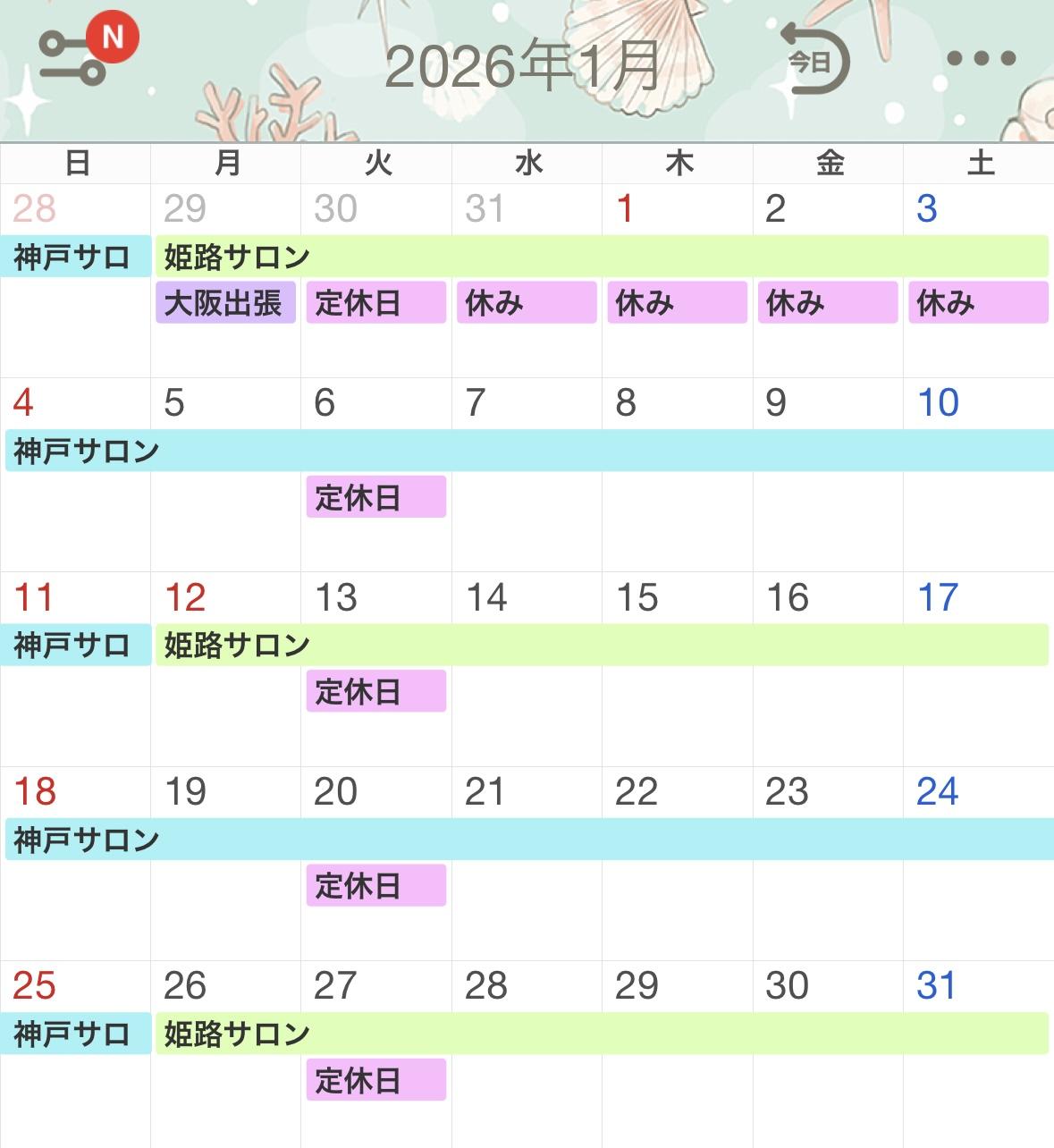Open the 大阪出張 event on December 29
This screenshot has height=1148, width=1054.
click(225, 302)
